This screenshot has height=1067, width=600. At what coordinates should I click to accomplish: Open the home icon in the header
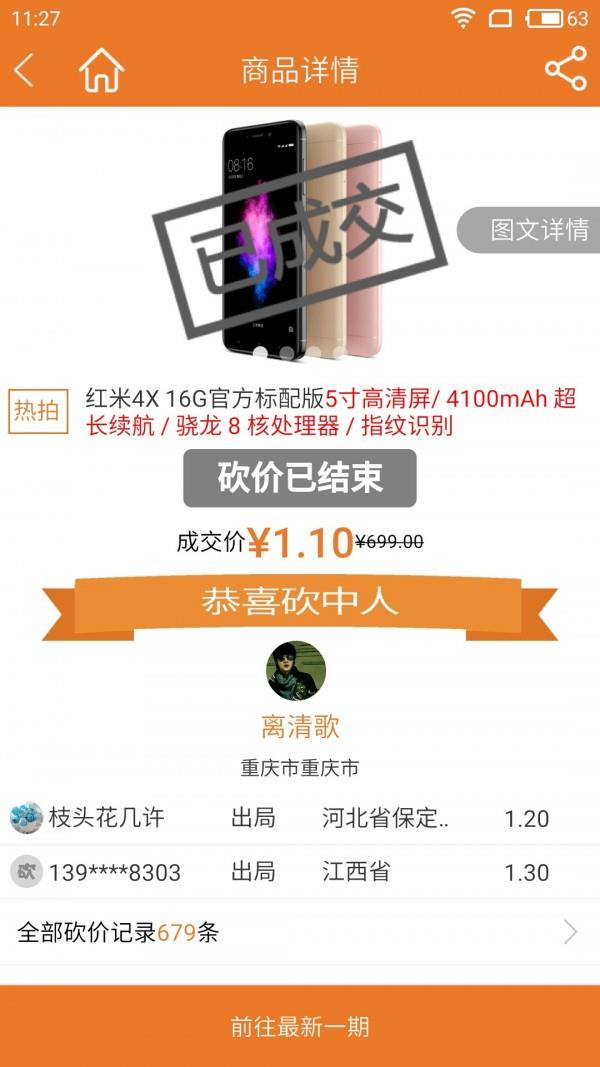(101, 70)
